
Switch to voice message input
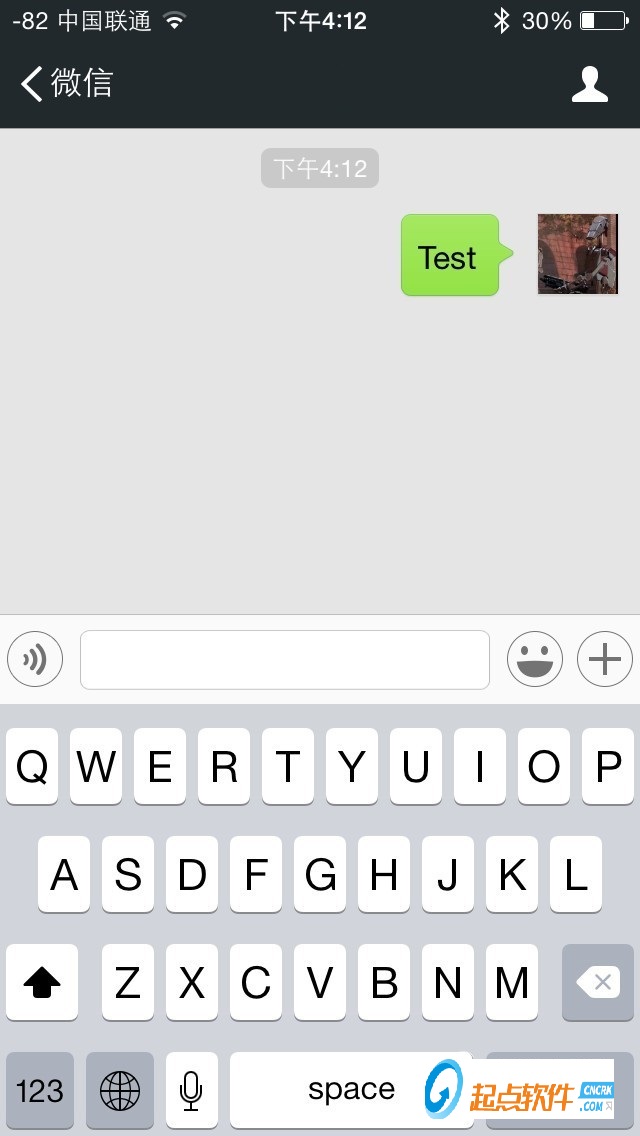(35, 659)
